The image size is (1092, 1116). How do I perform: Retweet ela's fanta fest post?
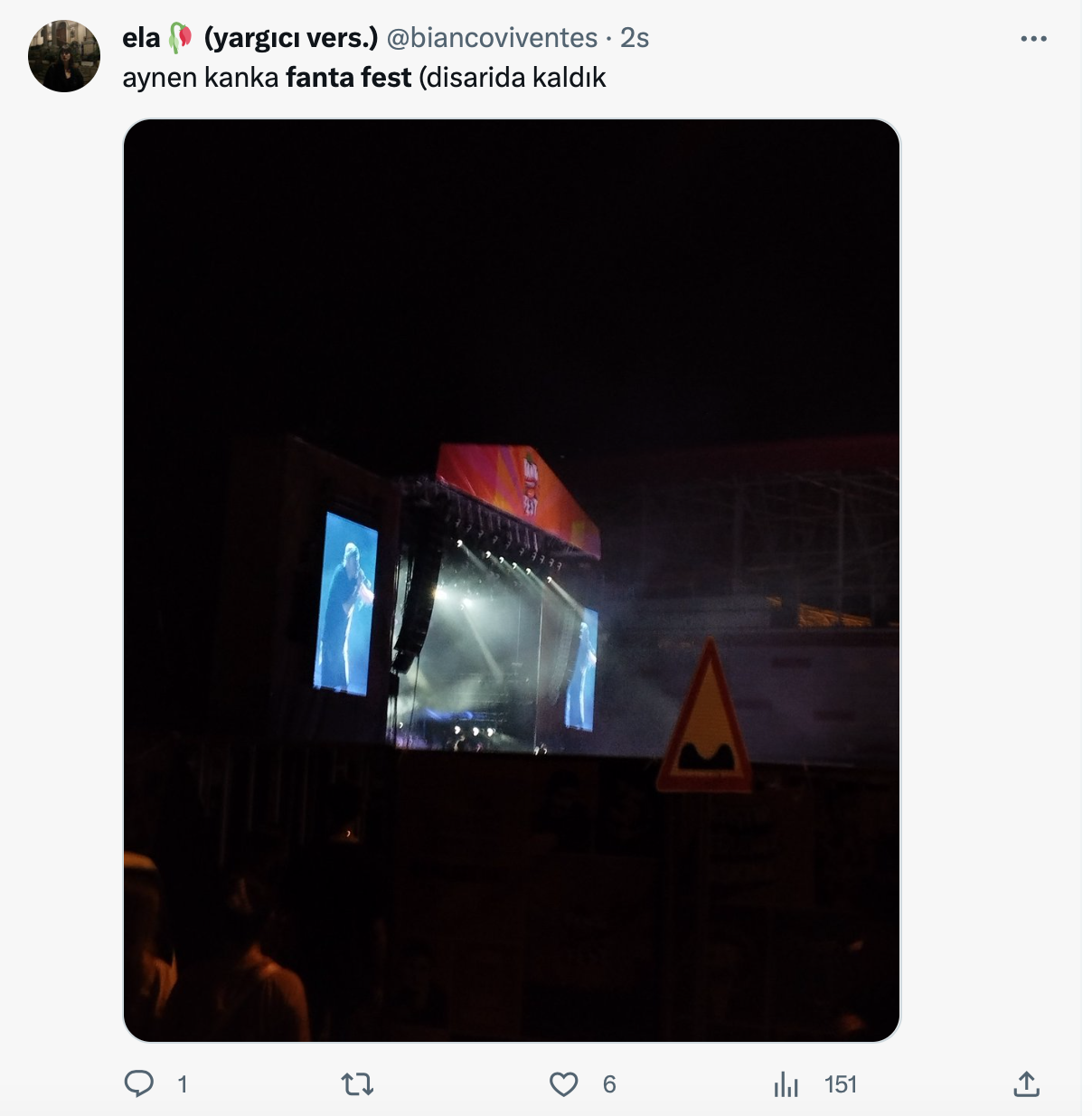[x=357, y=1083]
